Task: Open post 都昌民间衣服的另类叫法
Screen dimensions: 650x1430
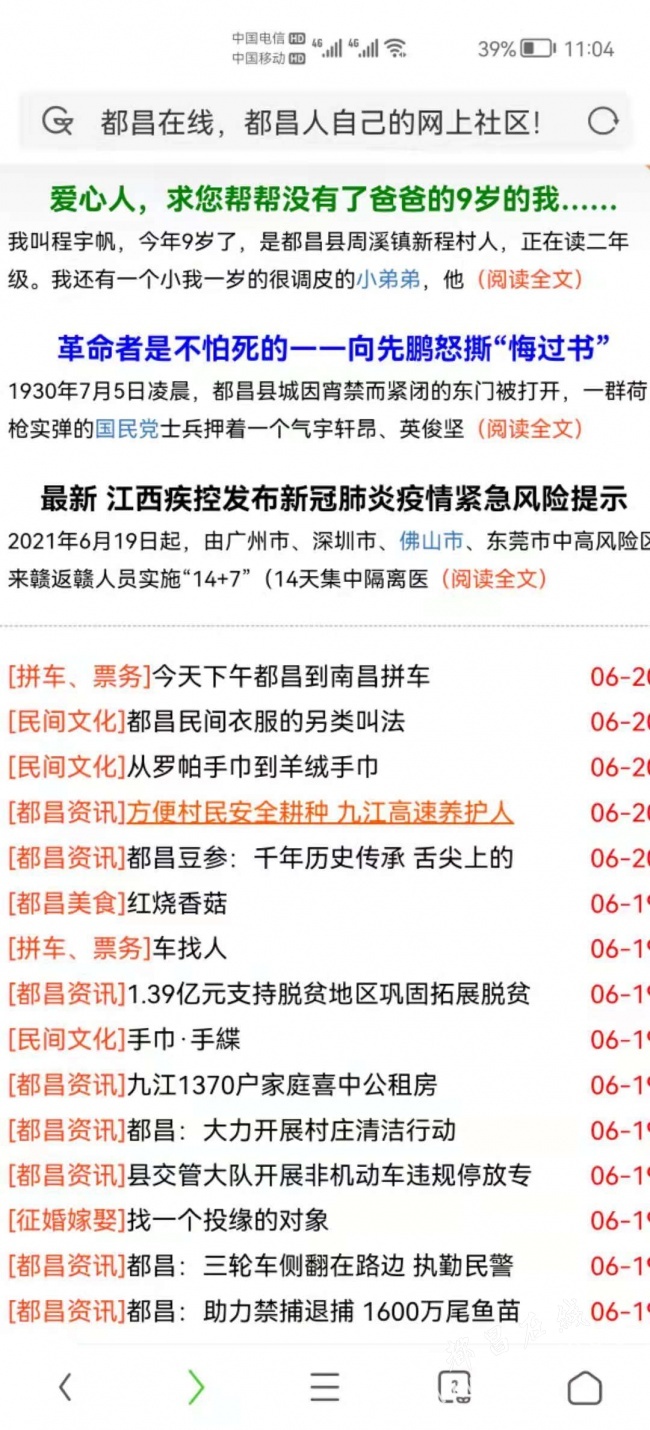Action: click(266, 721)
